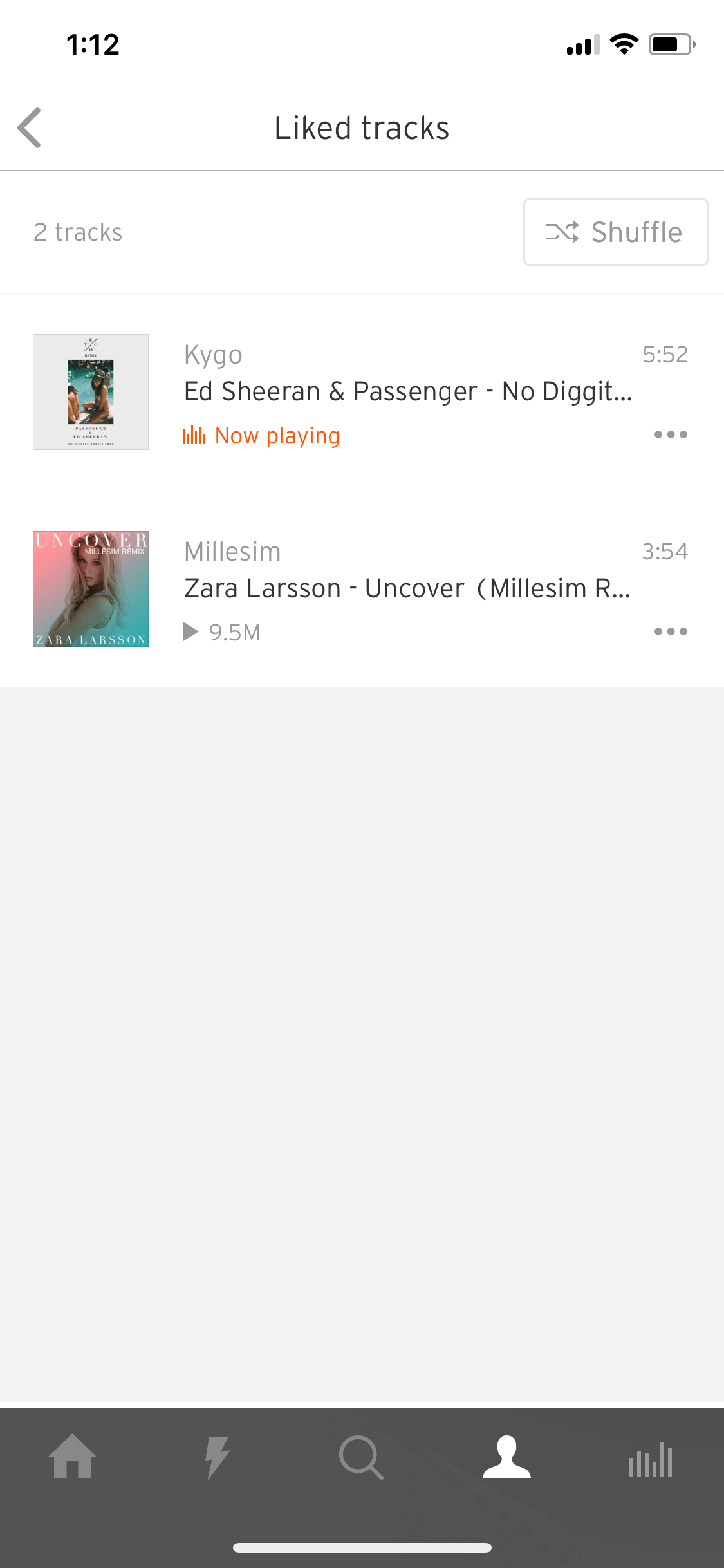The height and width of the screenshot is (1568, 724).
Task: Open the profile Library tab
Action: 507,1457
